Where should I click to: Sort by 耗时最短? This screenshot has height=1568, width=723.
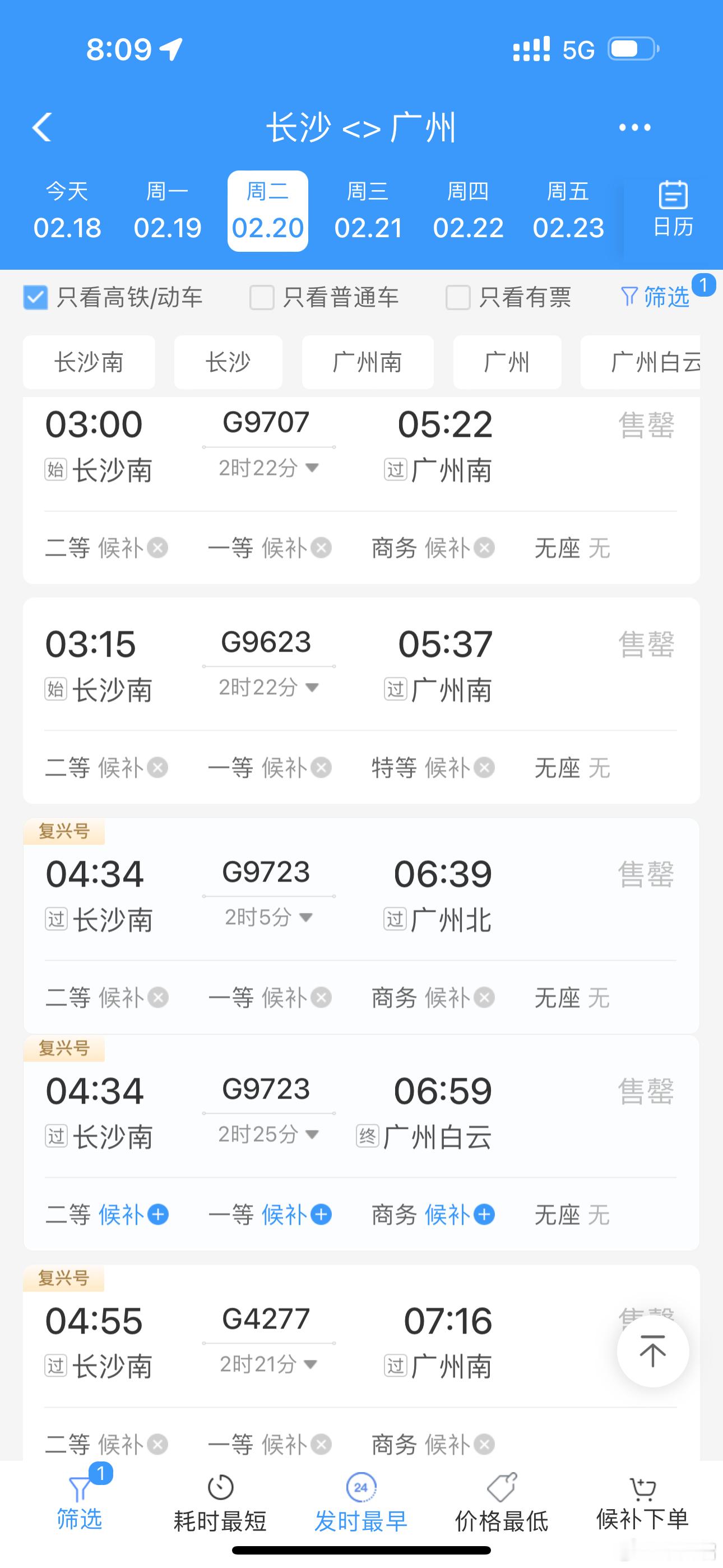pyautogui.click(x=220, y=1504)
